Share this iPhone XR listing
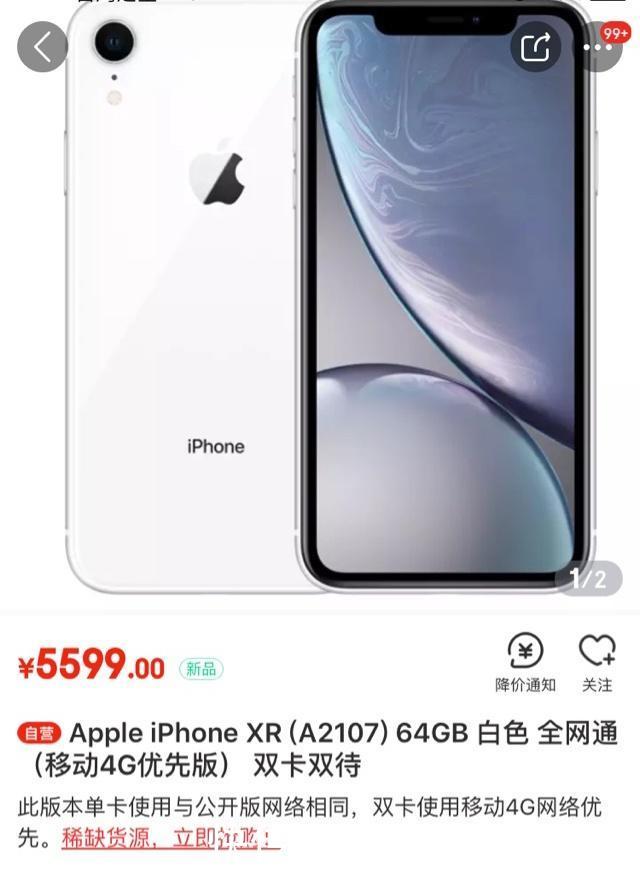 (x=536, y=46)
